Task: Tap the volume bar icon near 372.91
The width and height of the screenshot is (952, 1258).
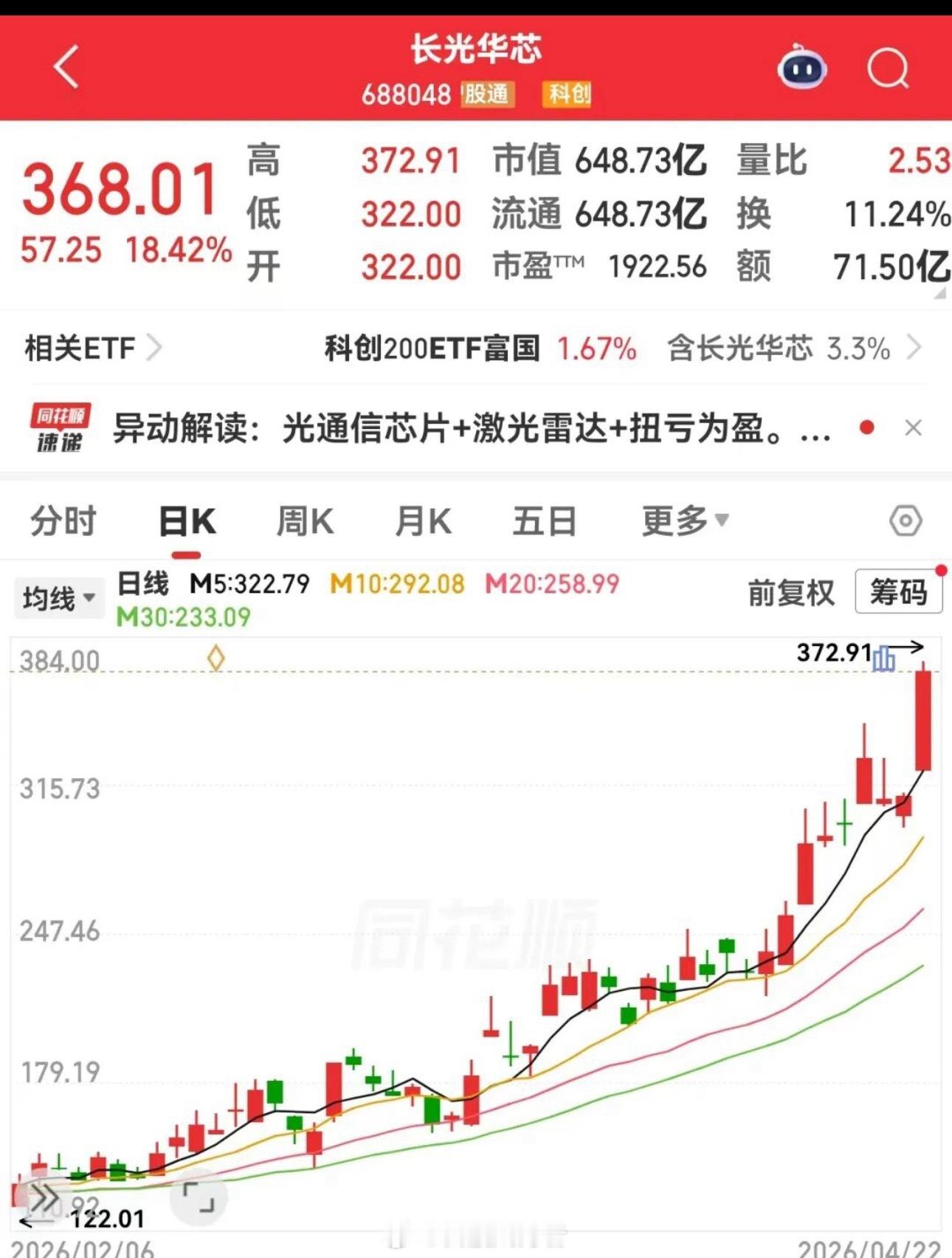Action: (885, 659)
